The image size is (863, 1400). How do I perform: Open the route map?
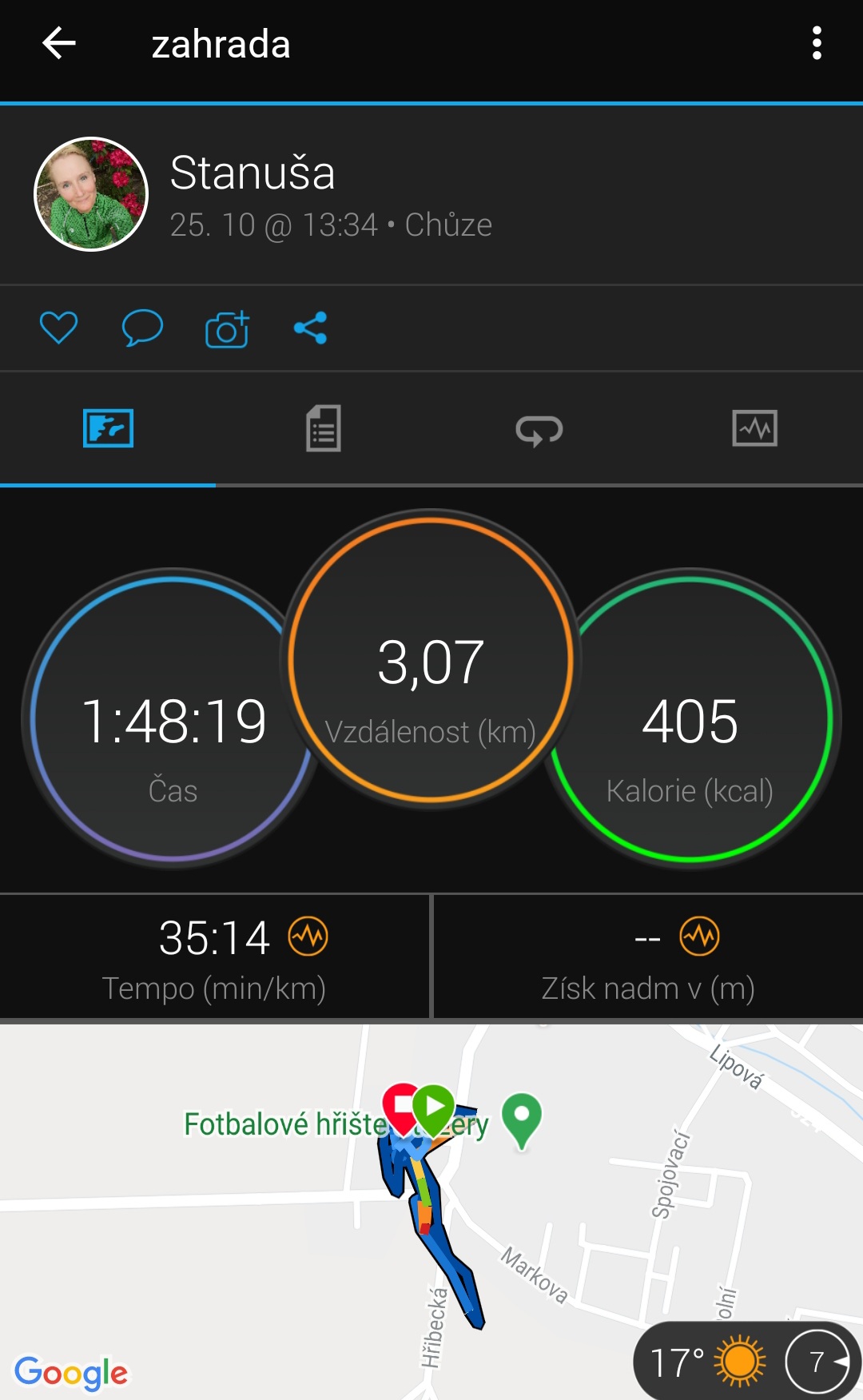(x=431, y=1211)
